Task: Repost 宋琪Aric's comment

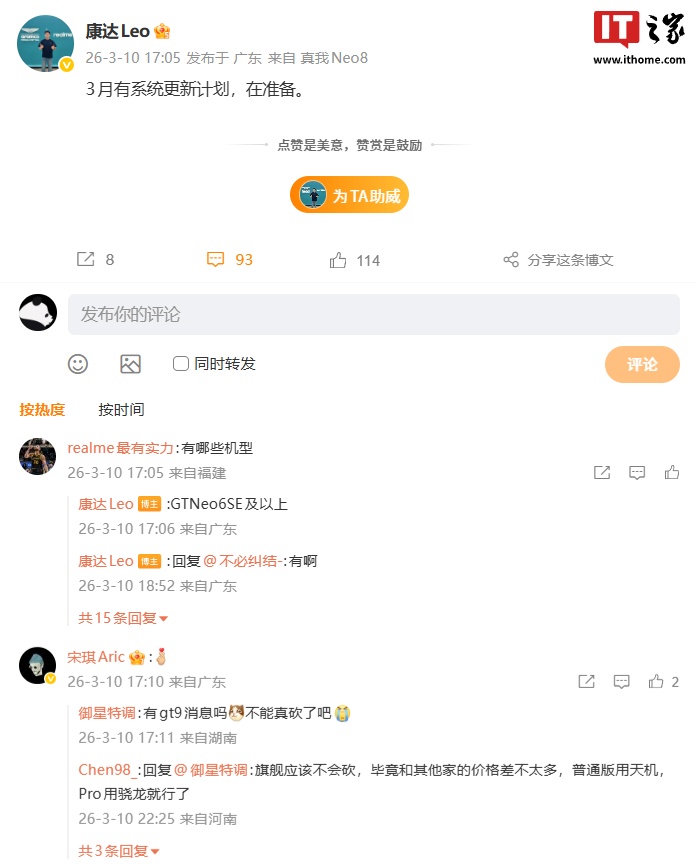Action: tap(587, 682)
